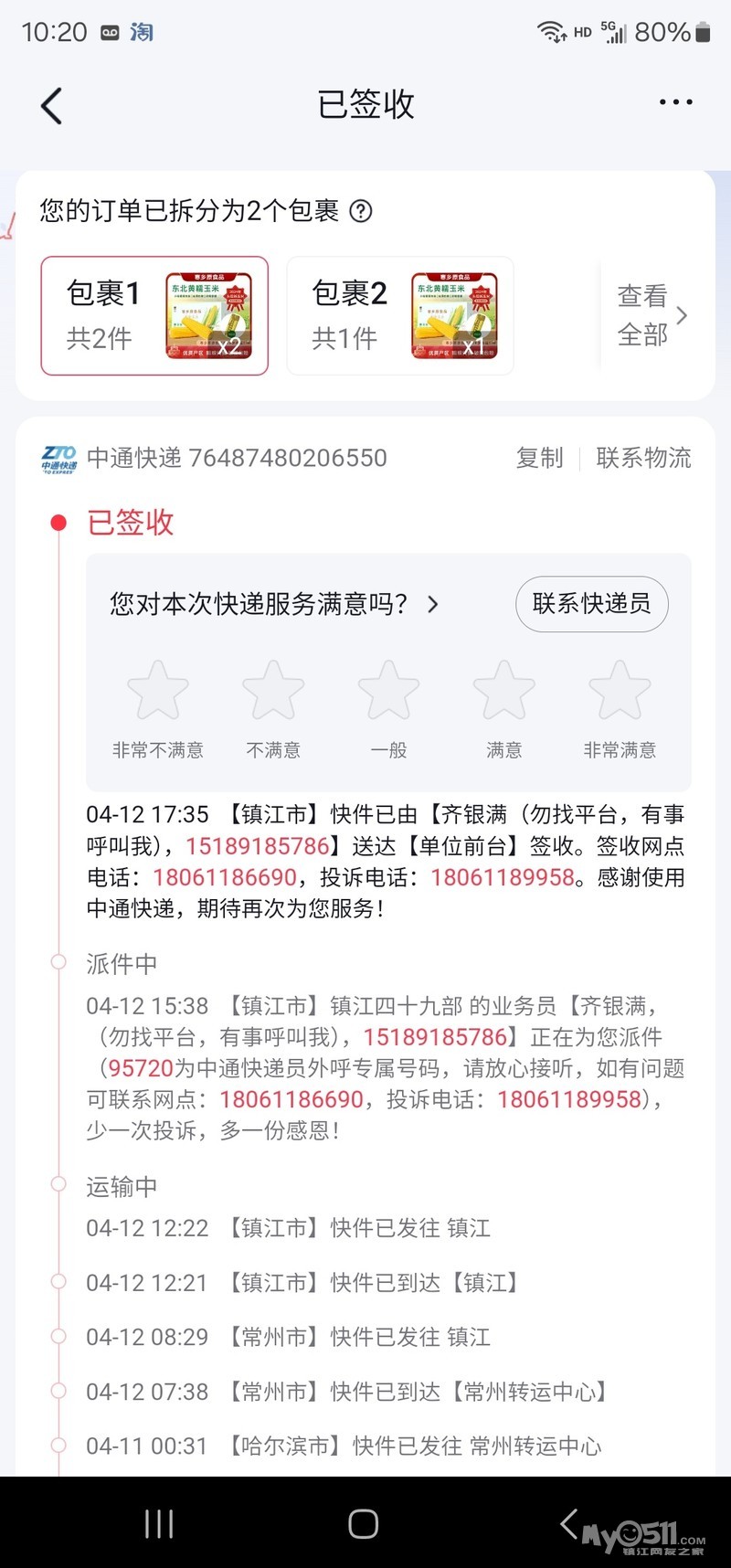Tap 联系快递员 button

pyautogui.click(x=591, y=604)
